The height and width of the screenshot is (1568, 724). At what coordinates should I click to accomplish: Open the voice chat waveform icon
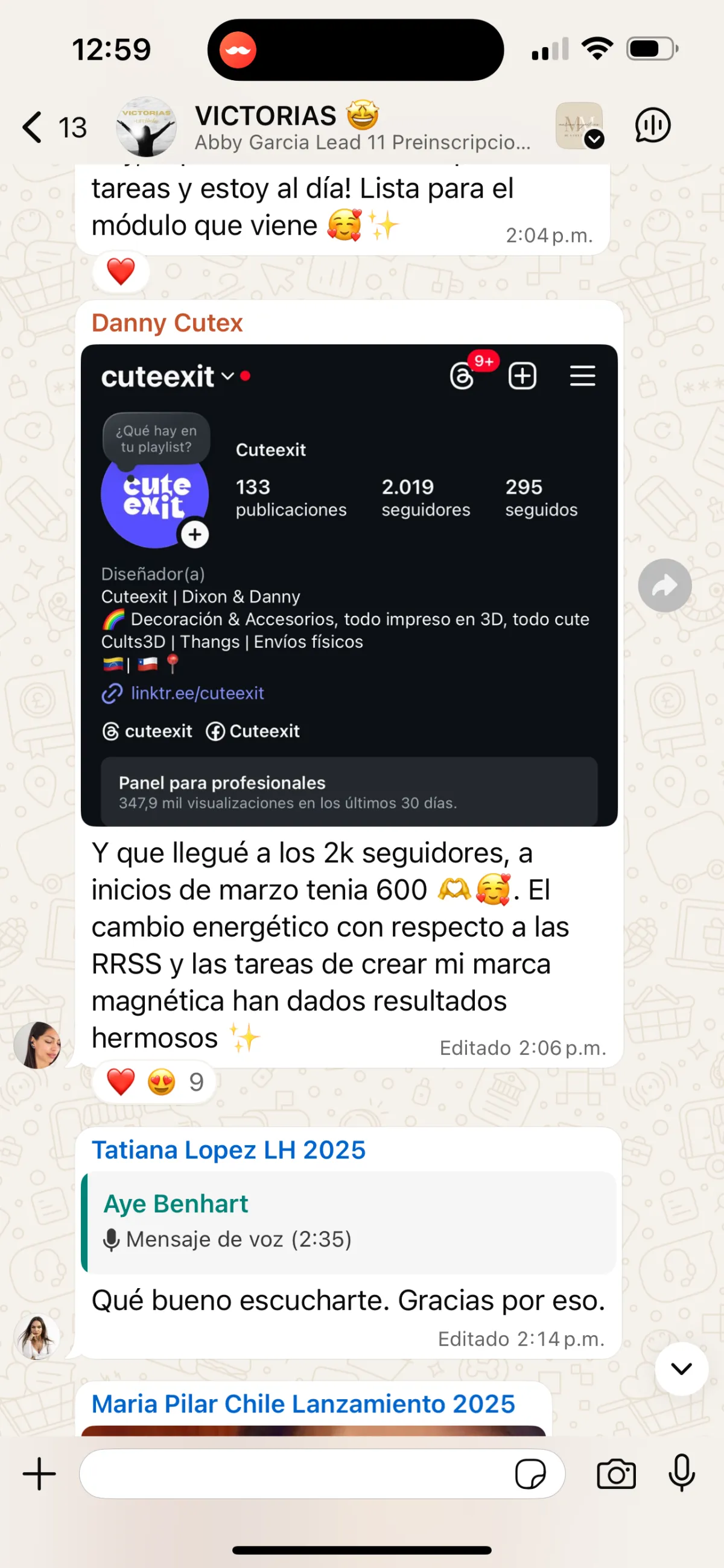(652, 126)
